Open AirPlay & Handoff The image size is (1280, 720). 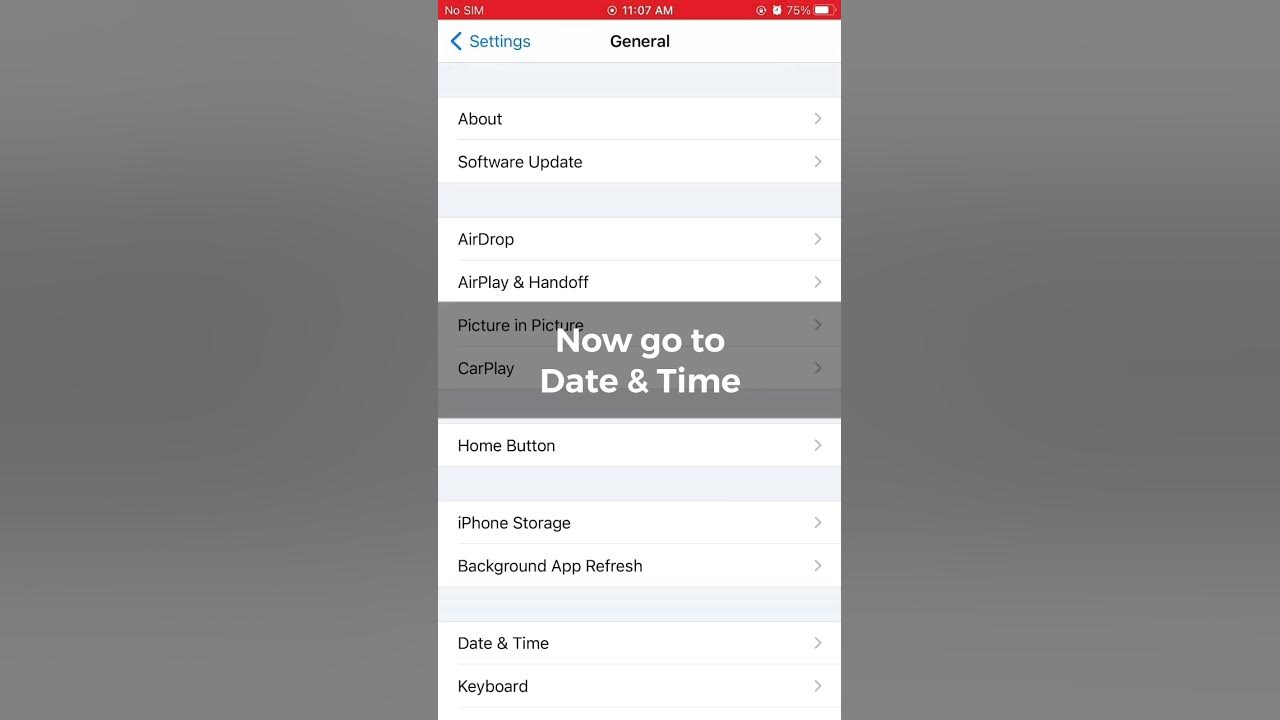click(x=639, y=282)
